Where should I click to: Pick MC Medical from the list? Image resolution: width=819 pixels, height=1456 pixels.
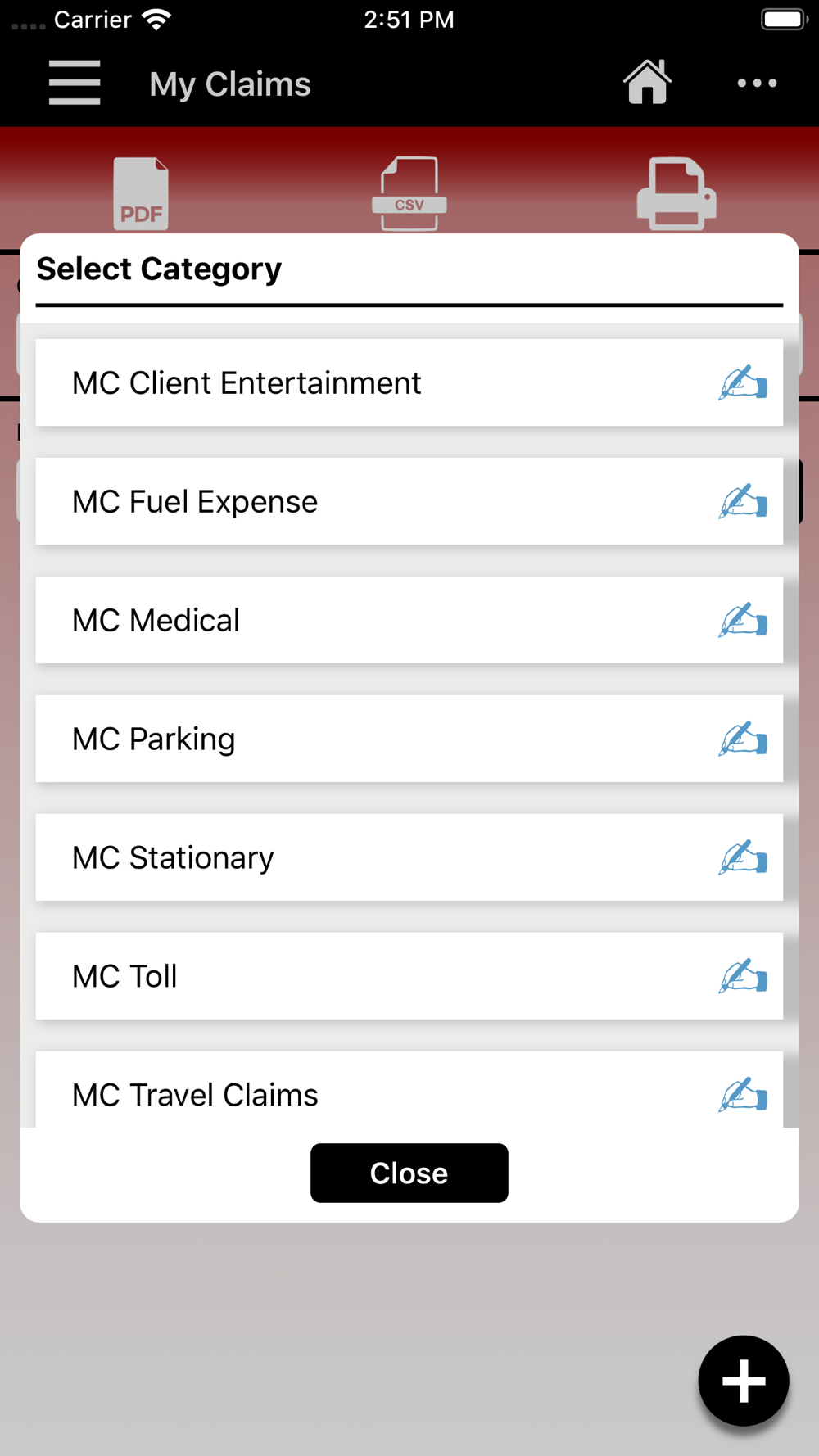pyautogui.click(x=409, y=620)
